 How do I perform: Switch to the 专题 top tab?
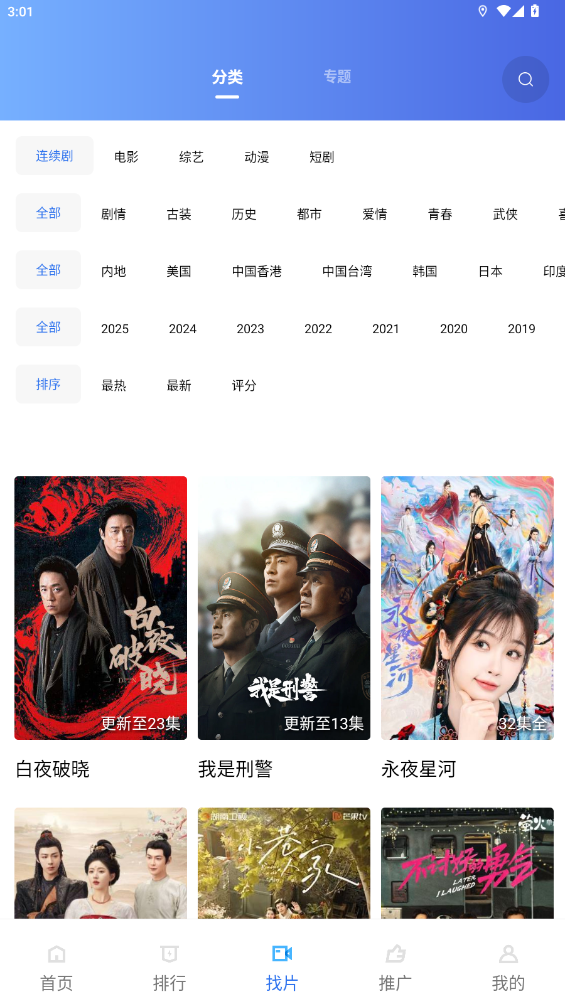[x=337, y=77]
